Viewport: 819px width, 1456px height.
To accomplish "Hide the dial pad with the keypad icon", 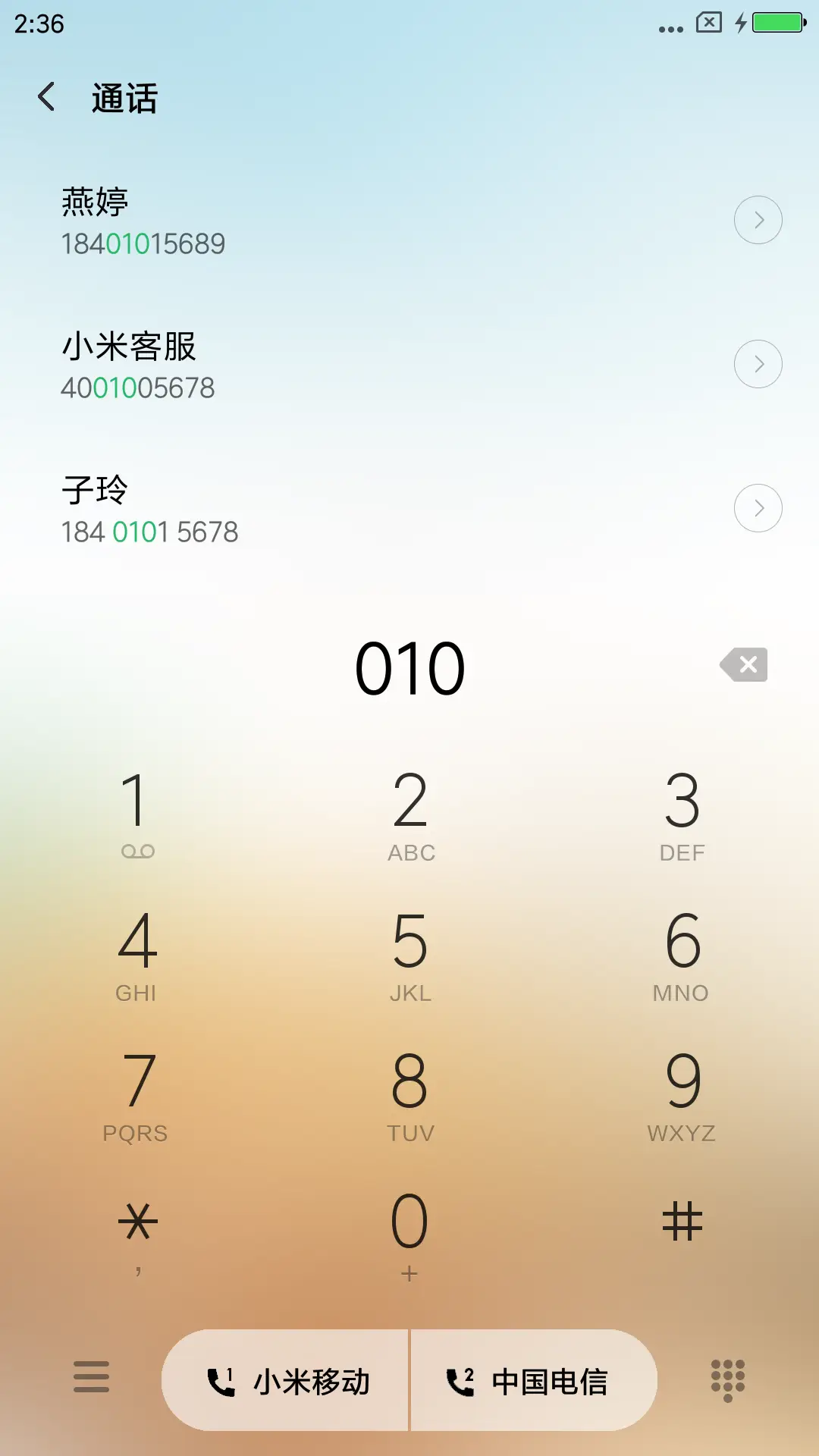I will point(727,1380).
